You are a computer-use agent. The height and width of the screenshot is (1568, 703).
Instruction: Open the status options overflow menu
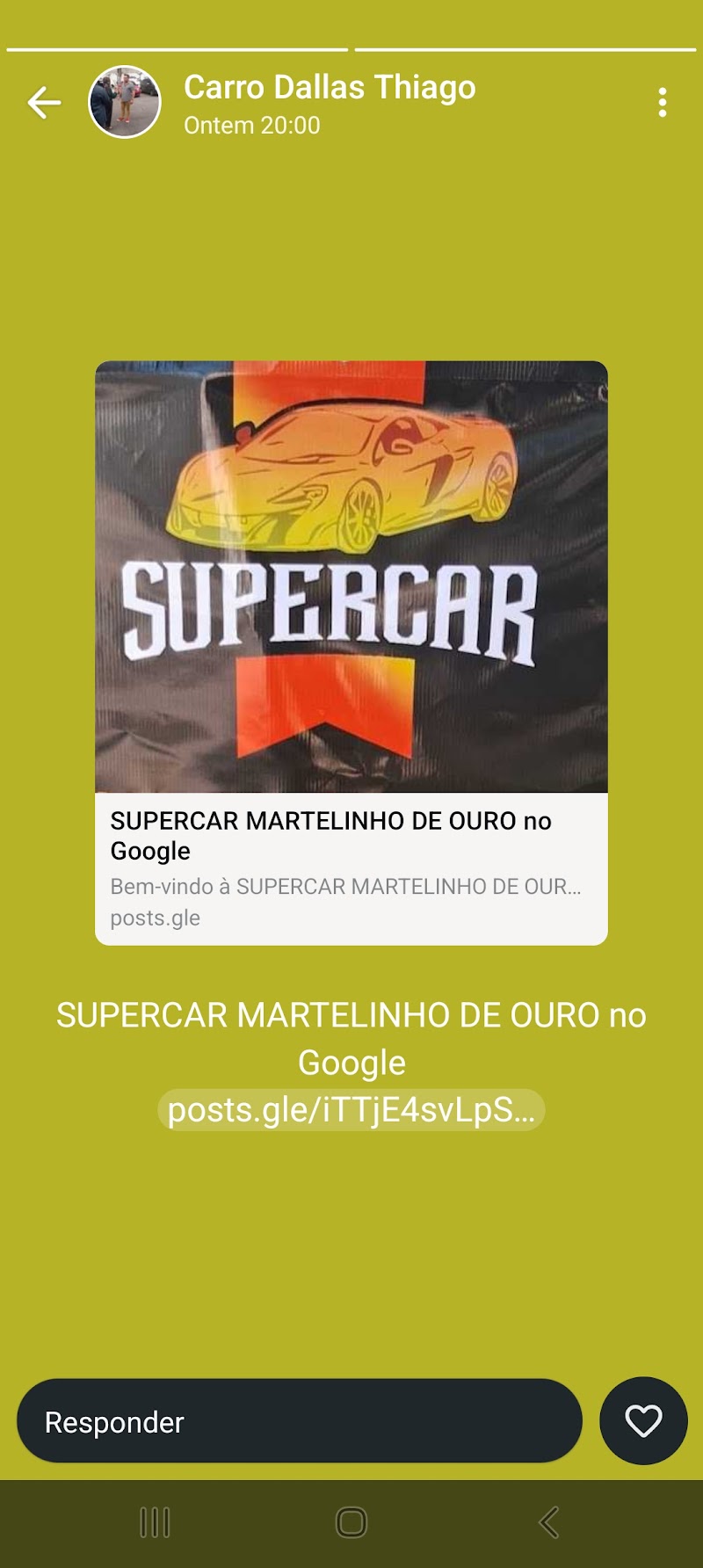(663, 103)
